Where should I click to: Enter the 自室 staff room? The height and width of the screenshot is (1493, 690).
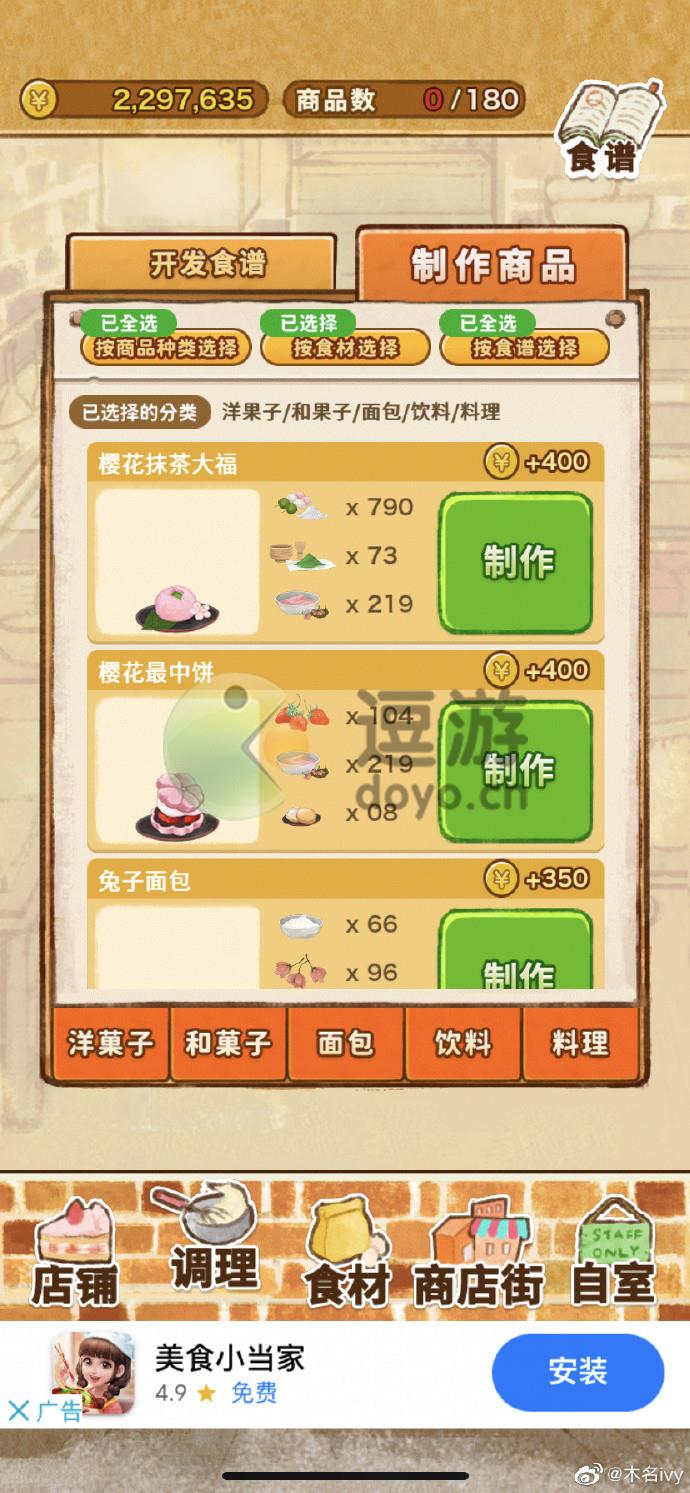point(612,1255)
